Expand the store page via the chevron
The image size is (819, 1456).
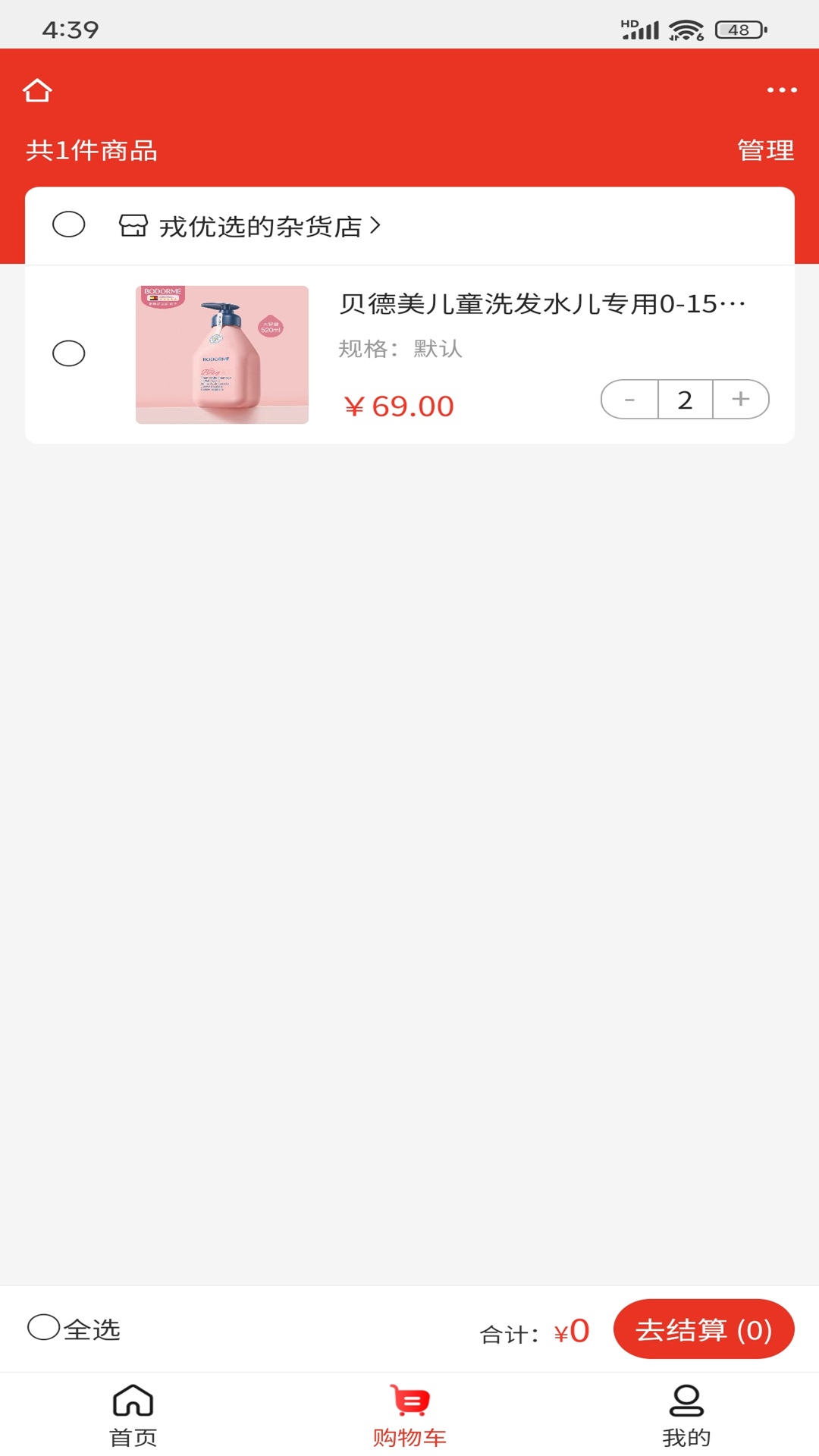(x=375, y=225)
